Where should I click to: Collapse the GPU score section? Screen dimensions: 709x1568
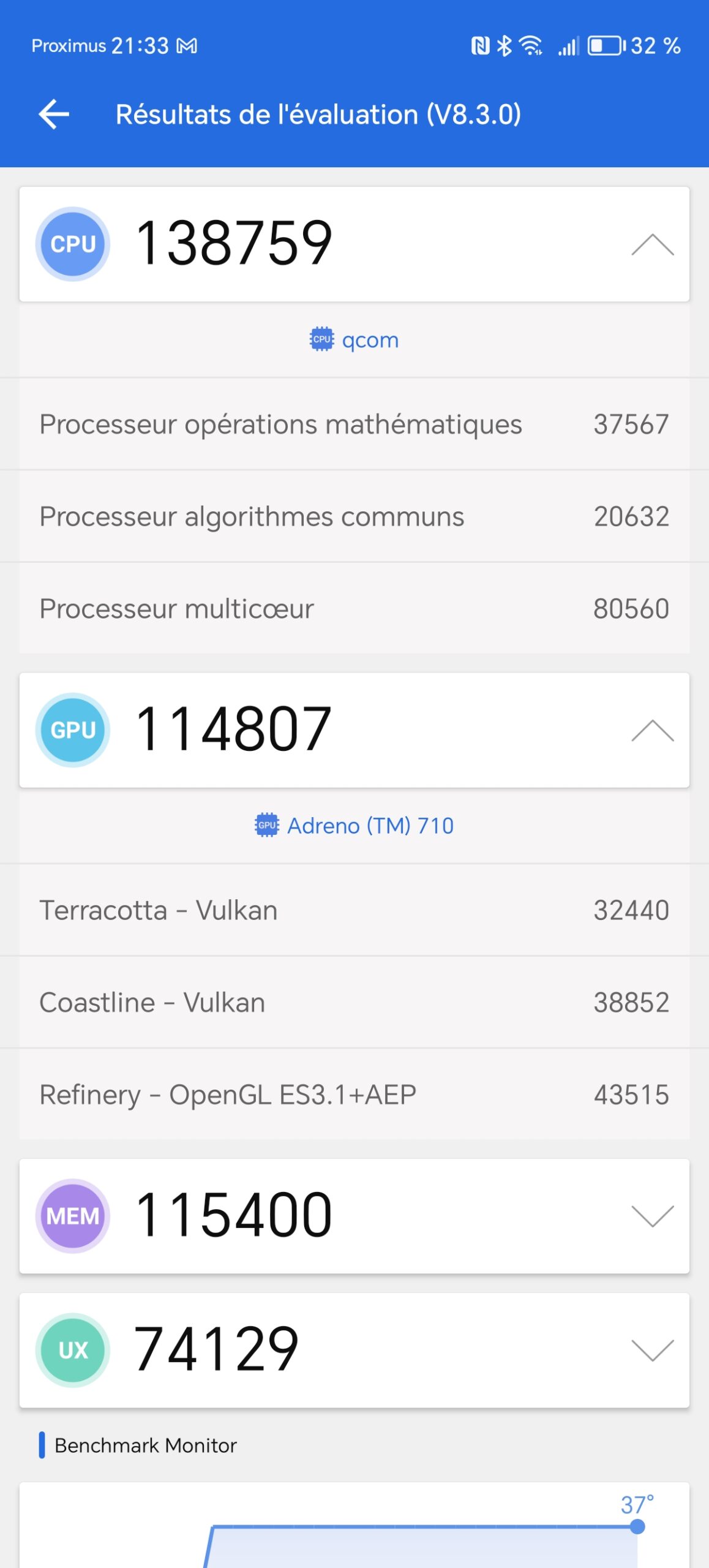652,730
